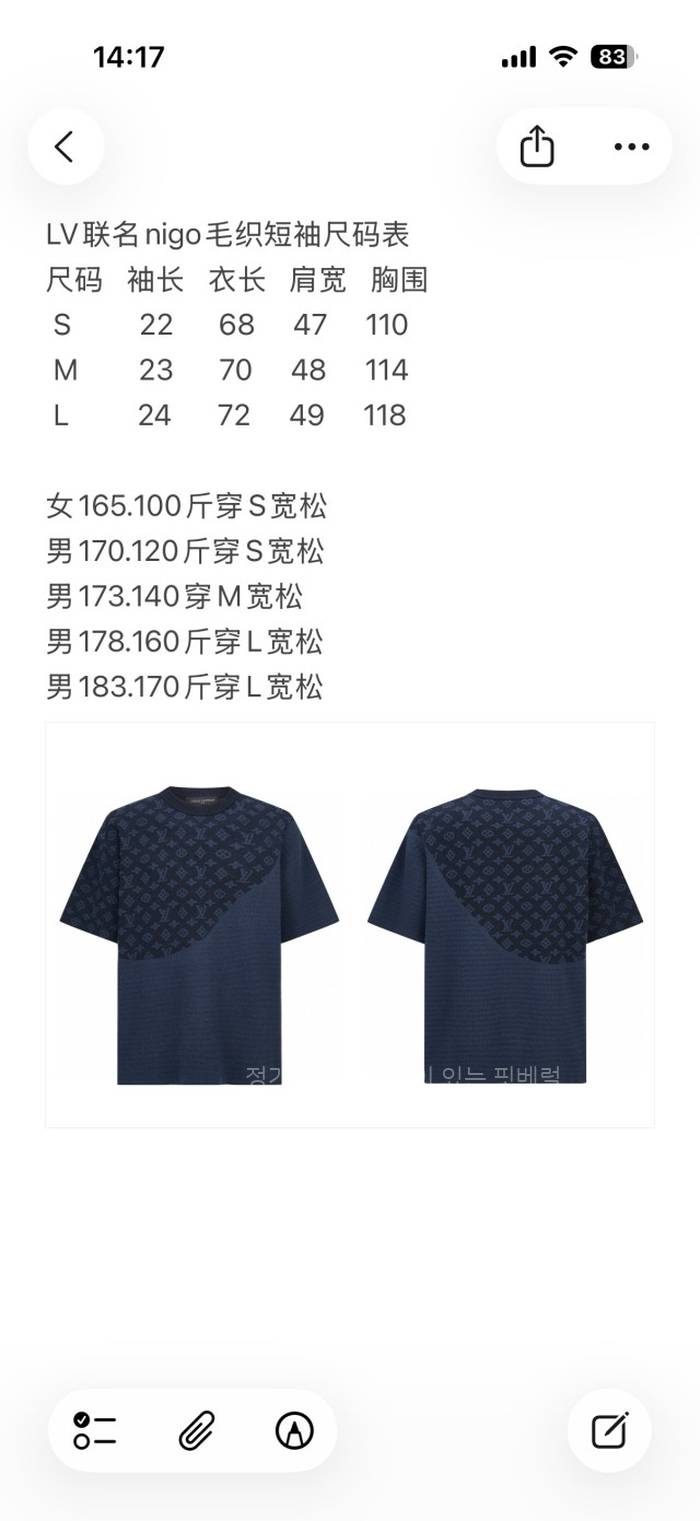The width and height of the screenshot is (700, 1521).
Task: Share this note
Action: (537, 147)
